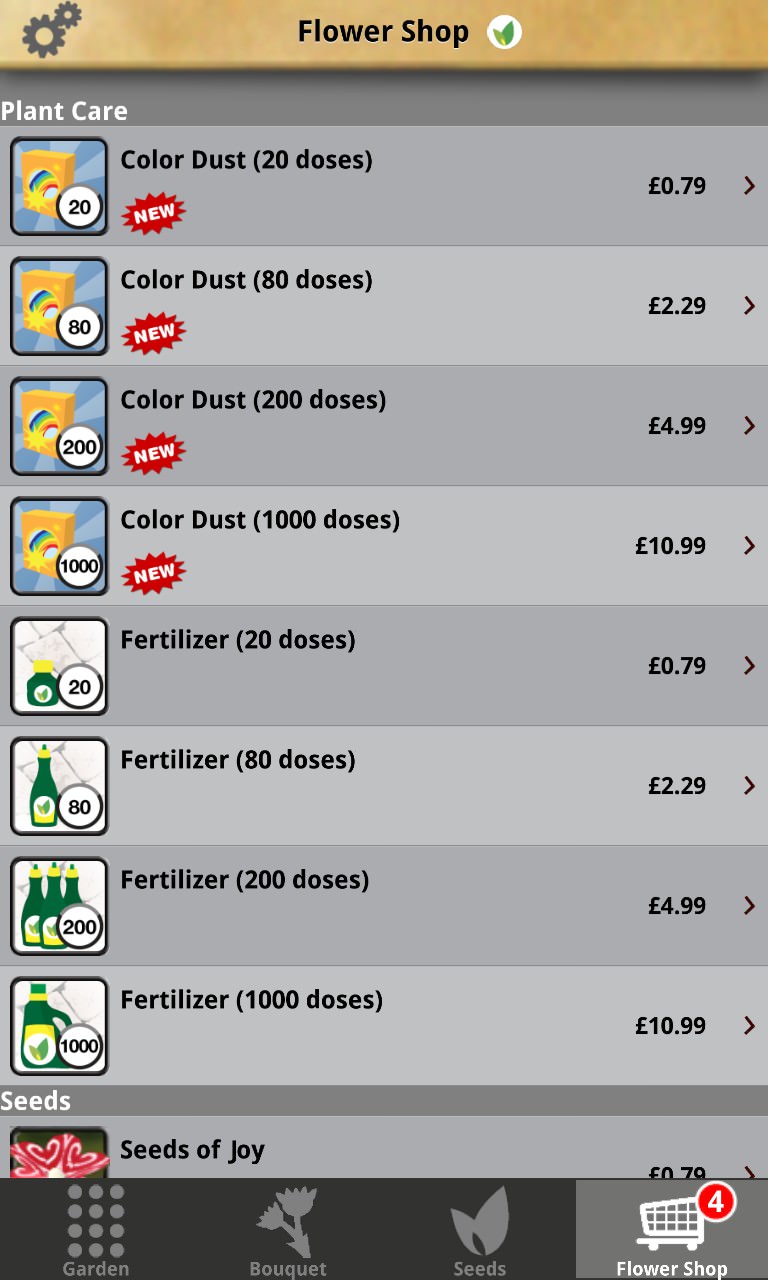Open the settings gears icon
768x1280 pixels.
coord(51,30)
